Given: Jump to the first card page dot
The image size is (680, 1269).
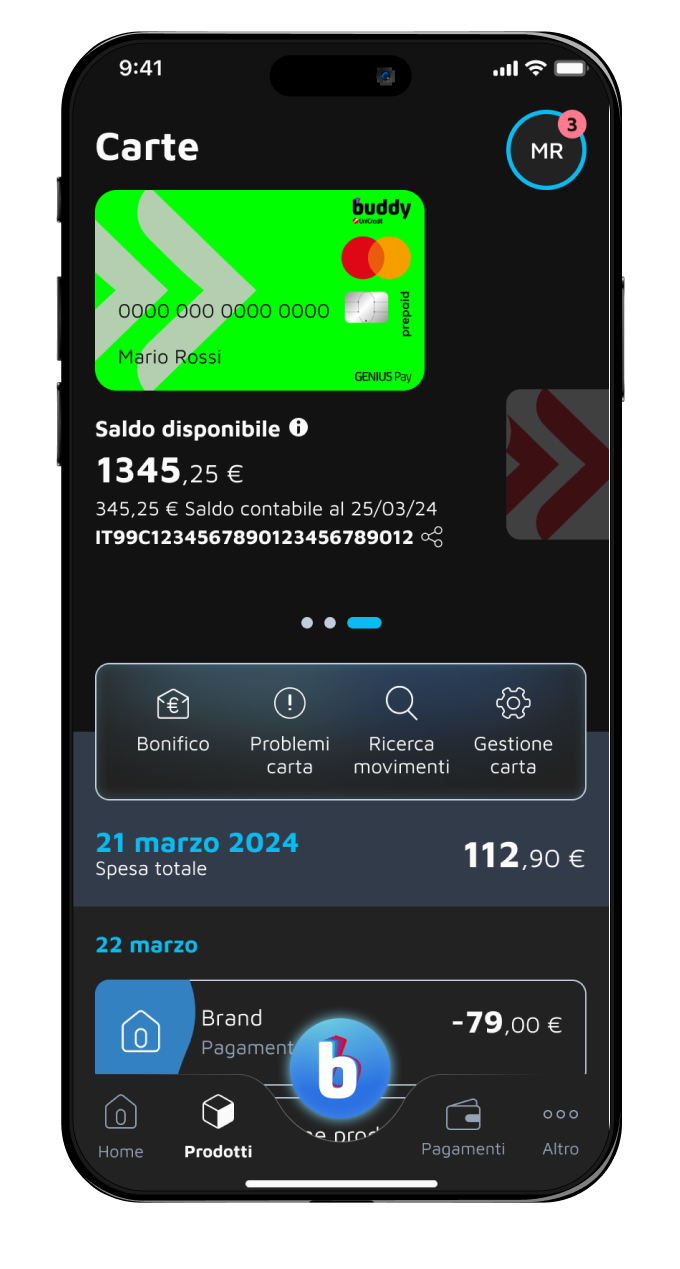Looking at the screenshot, I should pos(307,623).
